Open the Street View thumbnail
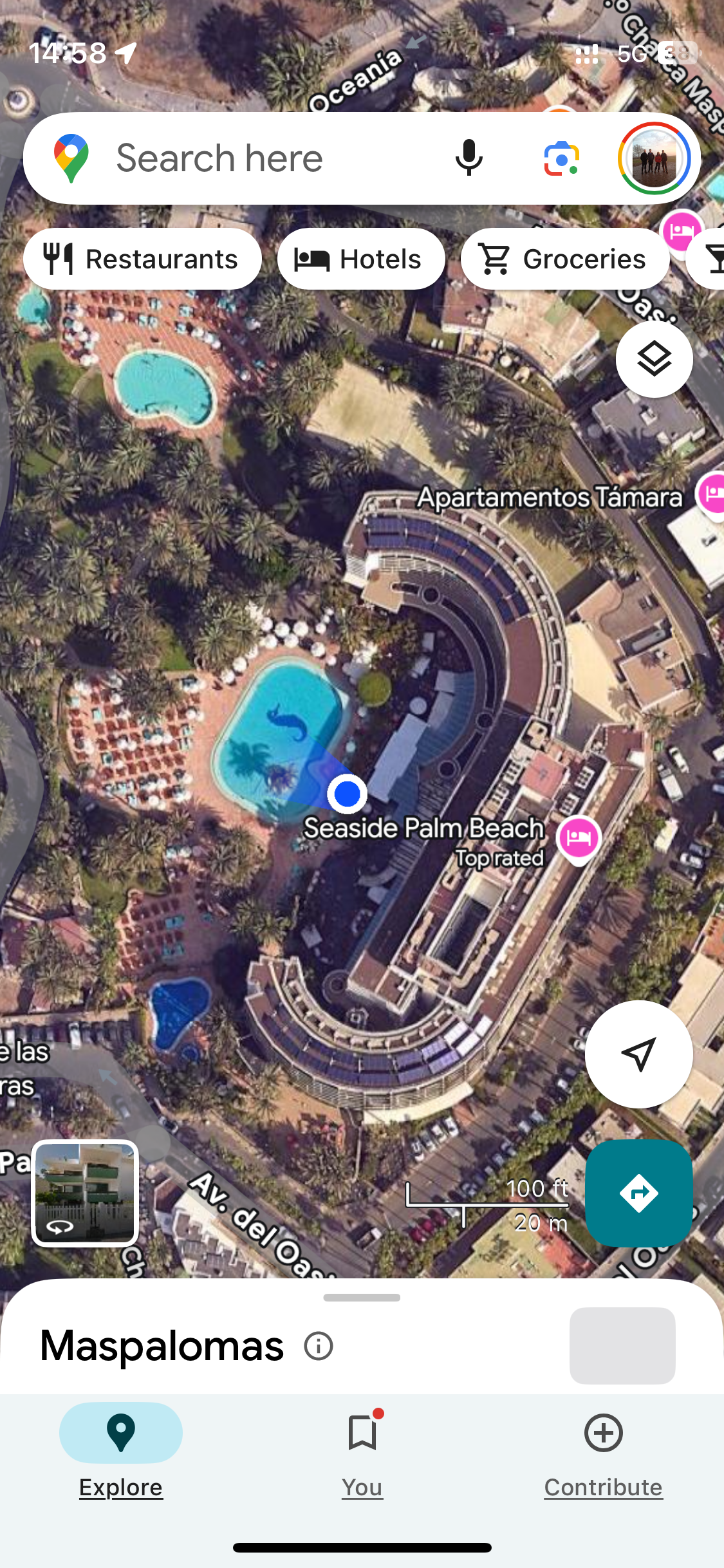 coord(85,1193)
